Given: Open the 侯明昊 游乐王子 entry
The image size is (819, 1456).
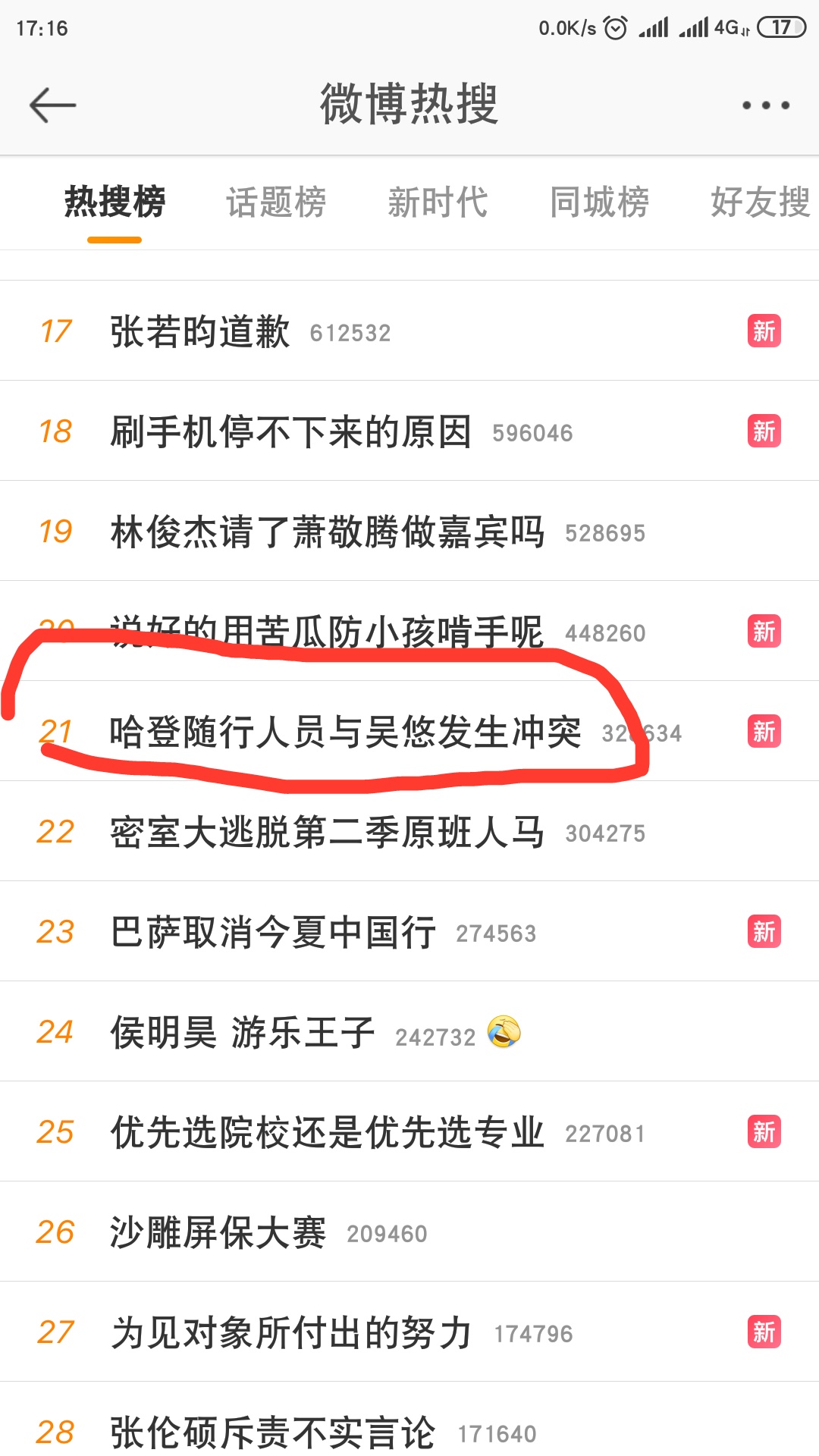Looking at the screenshot, I should [243, 1033].
